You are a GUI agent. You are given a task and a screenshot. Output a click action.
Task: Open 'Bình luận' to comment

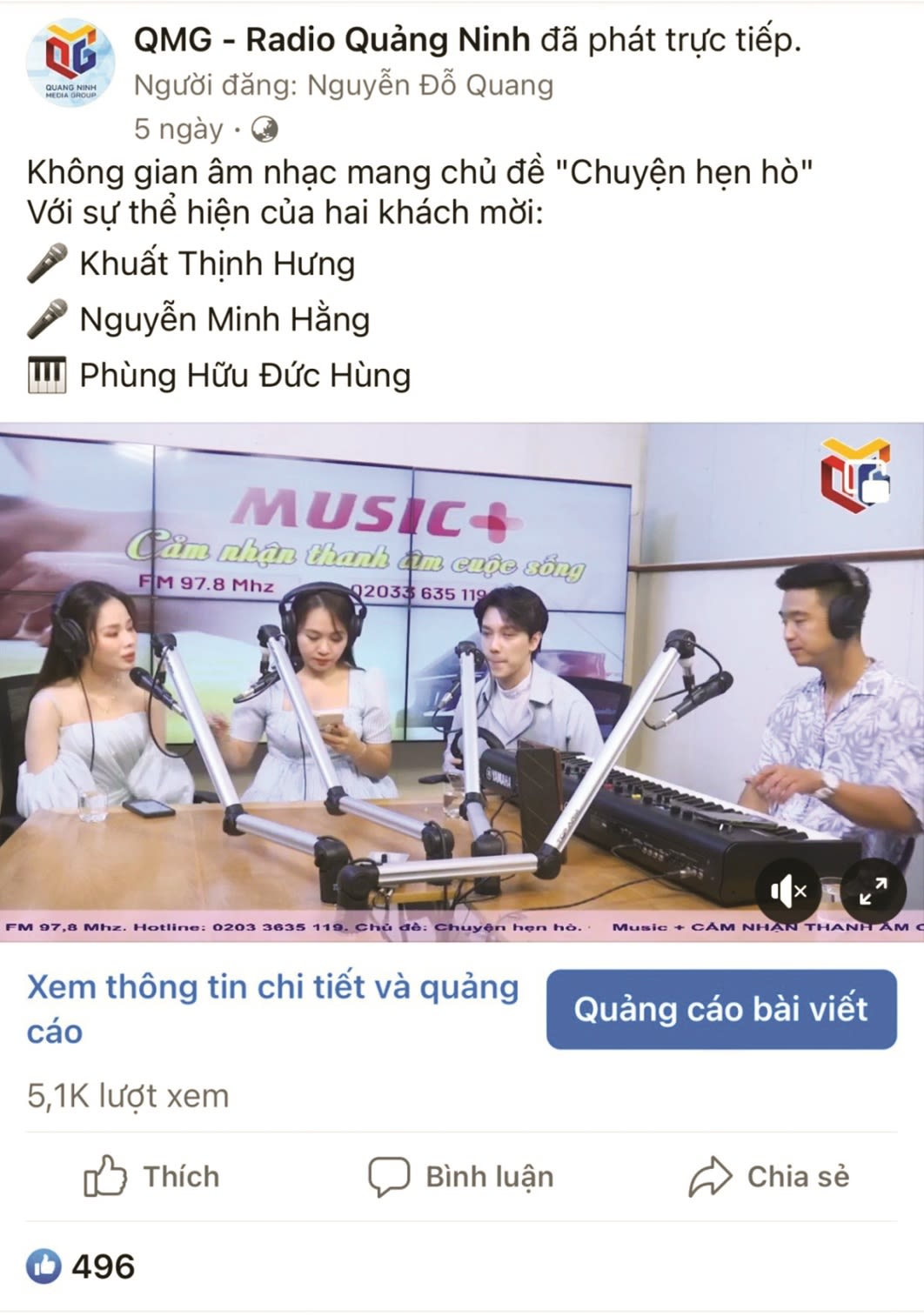[461, 1177]
